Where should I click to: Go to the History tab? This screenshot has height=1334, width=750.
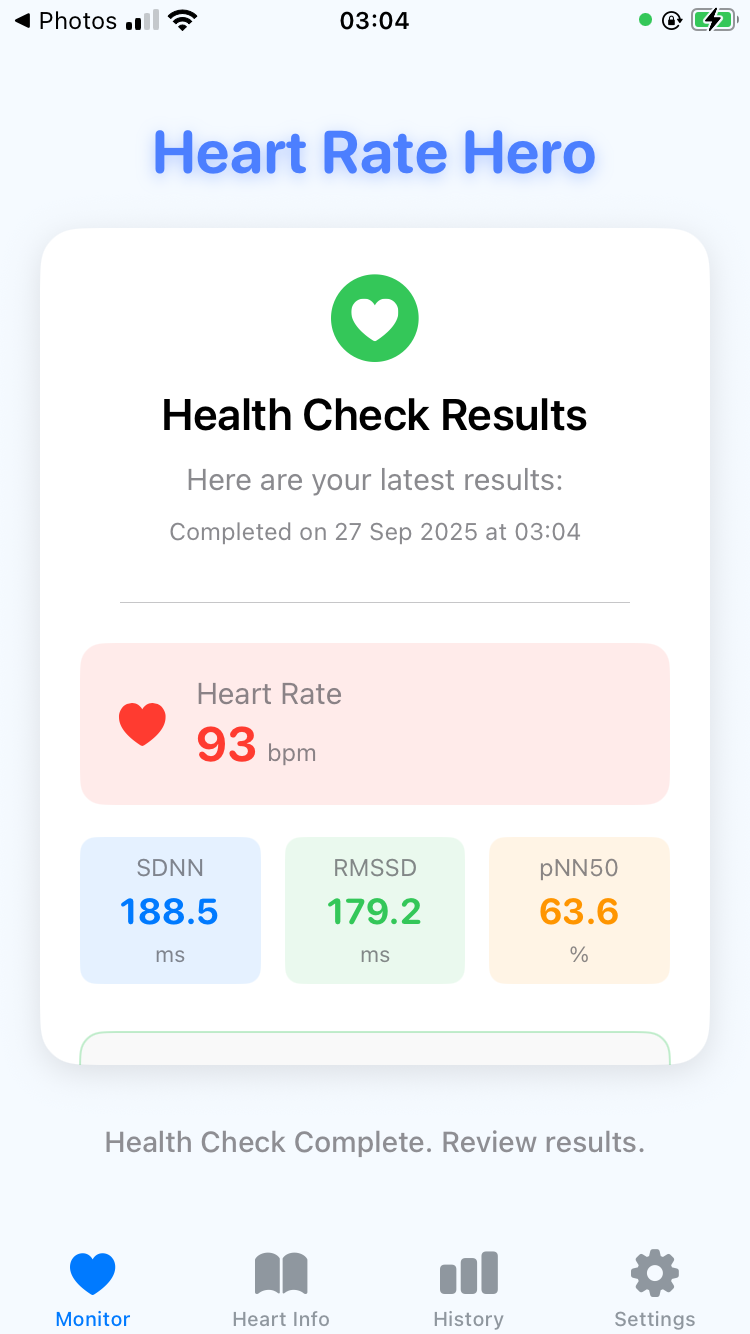(468, 1289)
